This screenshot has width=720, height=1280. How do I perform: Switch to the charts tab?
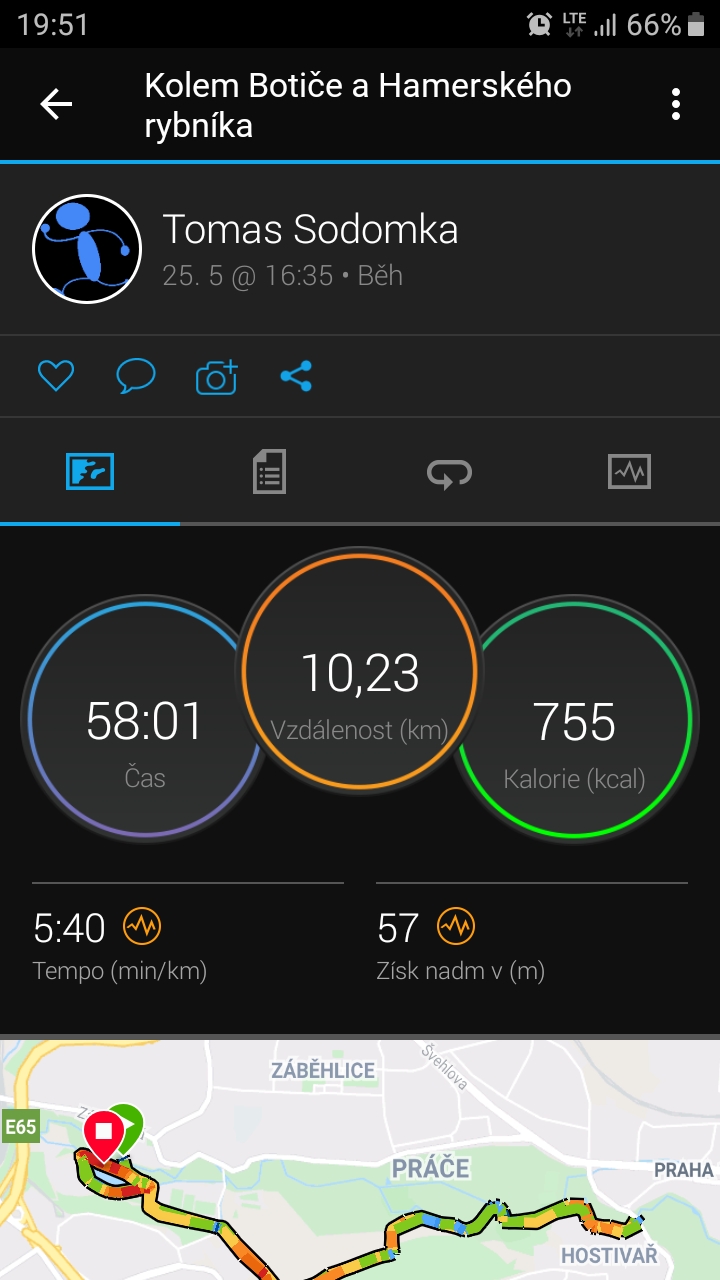(x=629, y=471)
